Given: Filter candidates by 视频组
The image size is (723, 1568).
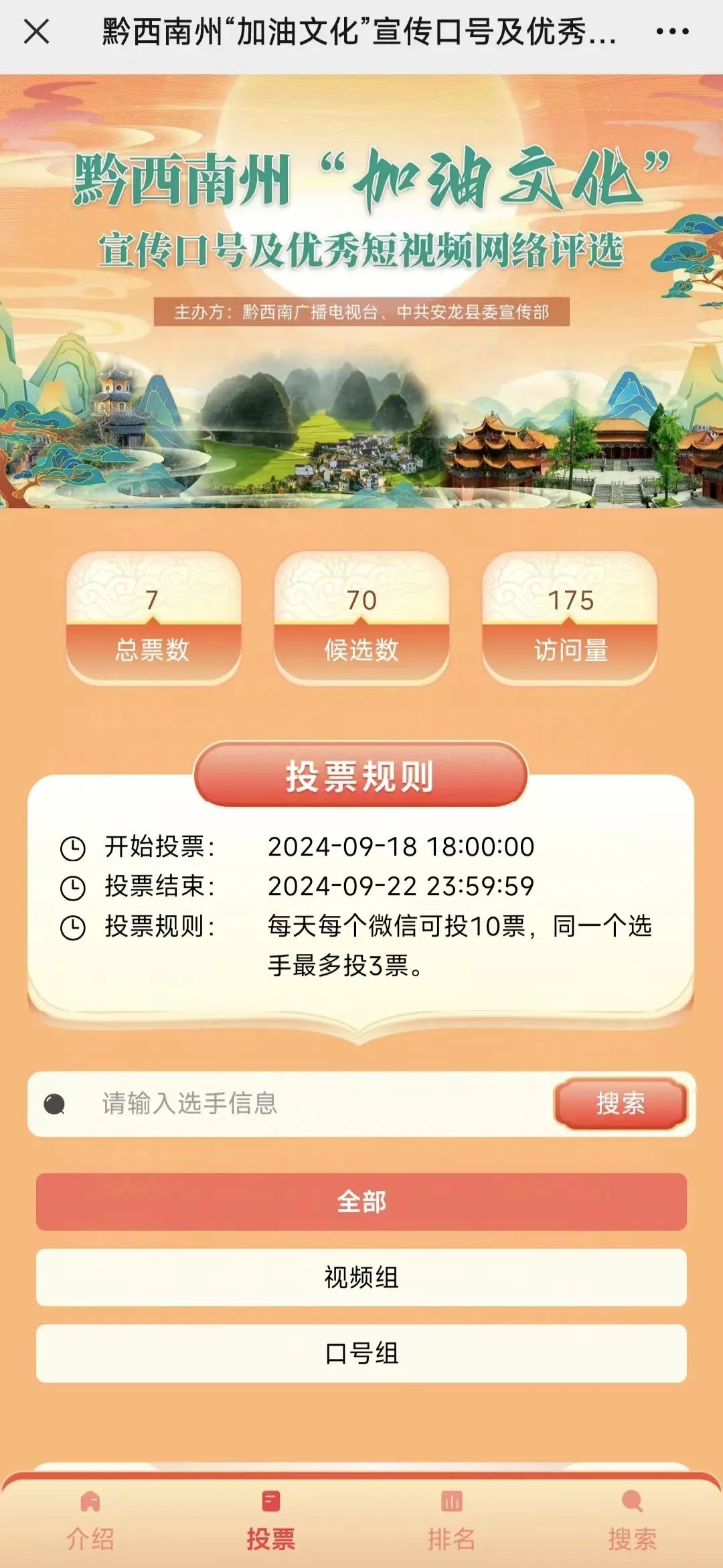Looking at the screenshot, I should (x=361, y=1277).
